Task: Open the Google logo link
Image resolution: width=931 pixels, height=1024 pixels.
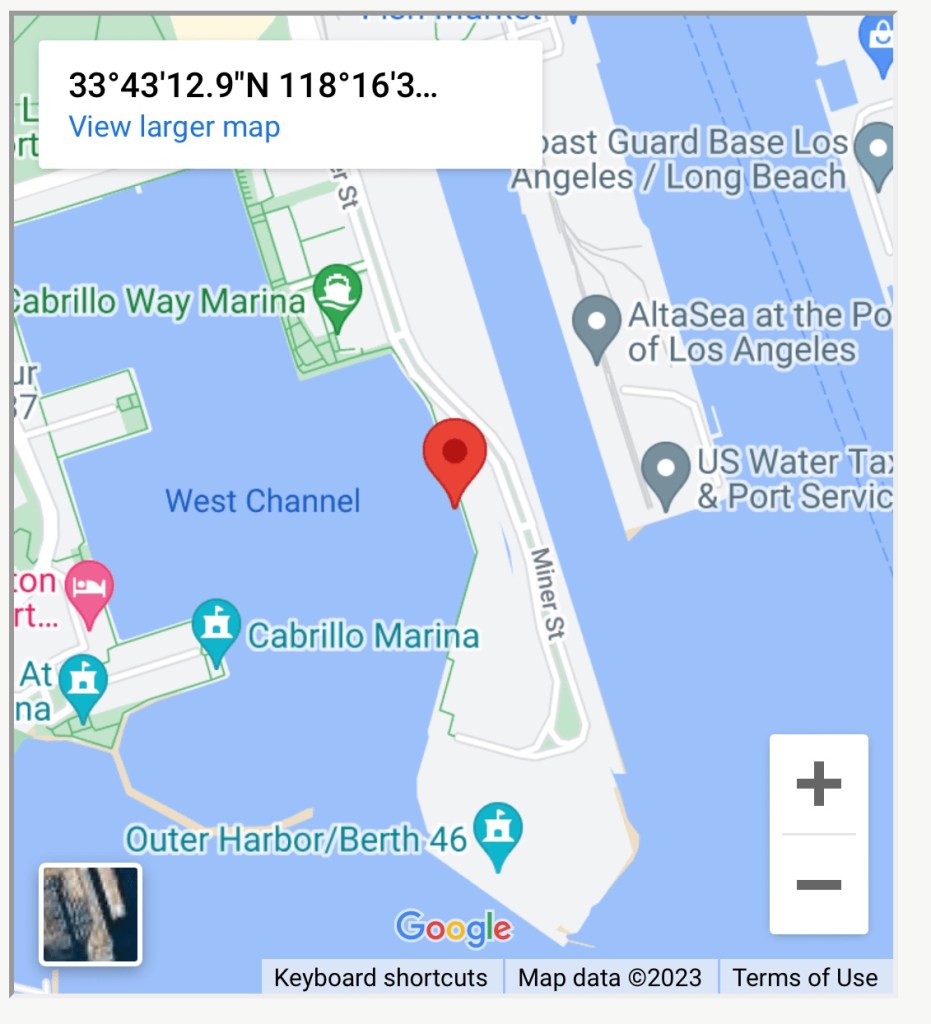Action: click(x=453, y=928)
